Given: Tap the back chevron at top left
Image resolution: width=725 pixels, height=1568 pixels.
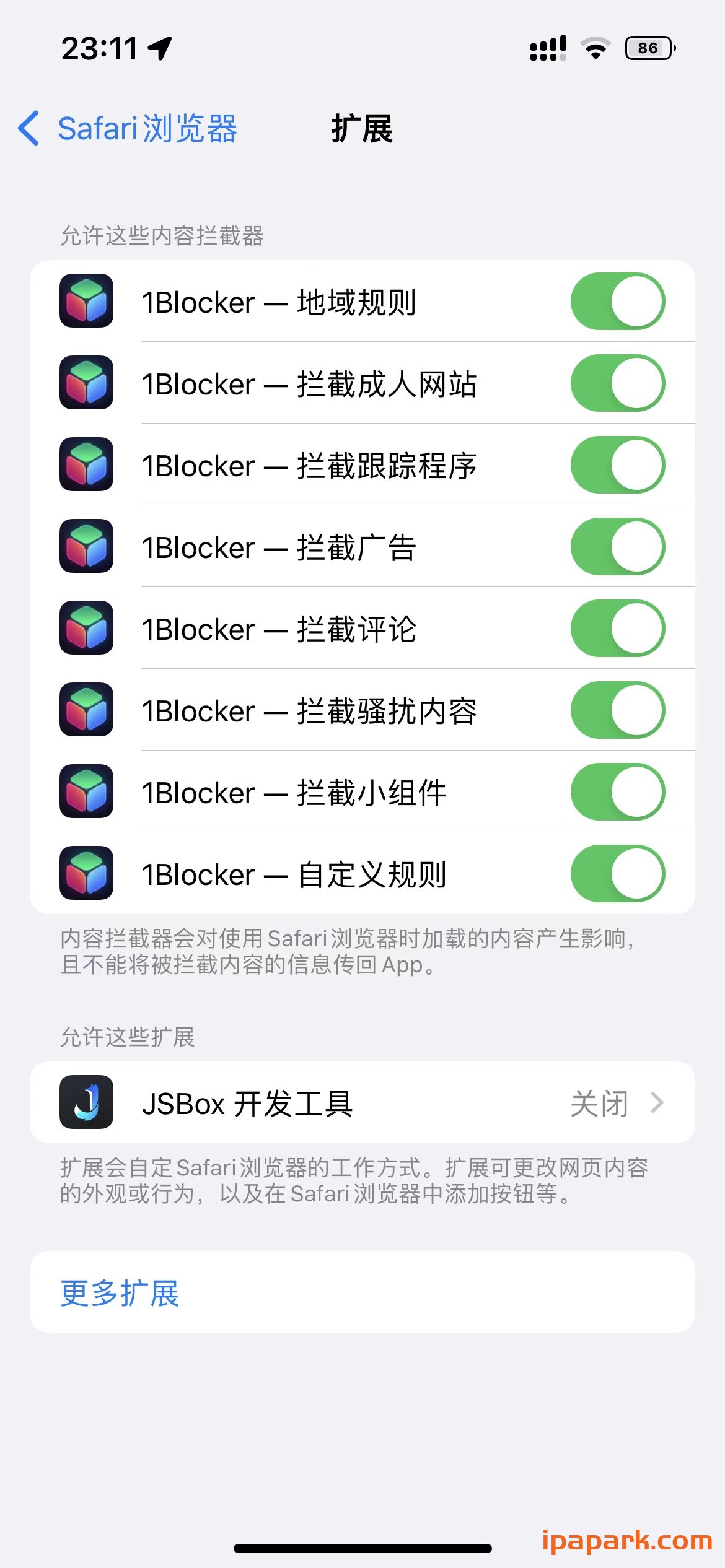Looking at the screenshot, I should [27, 128].
